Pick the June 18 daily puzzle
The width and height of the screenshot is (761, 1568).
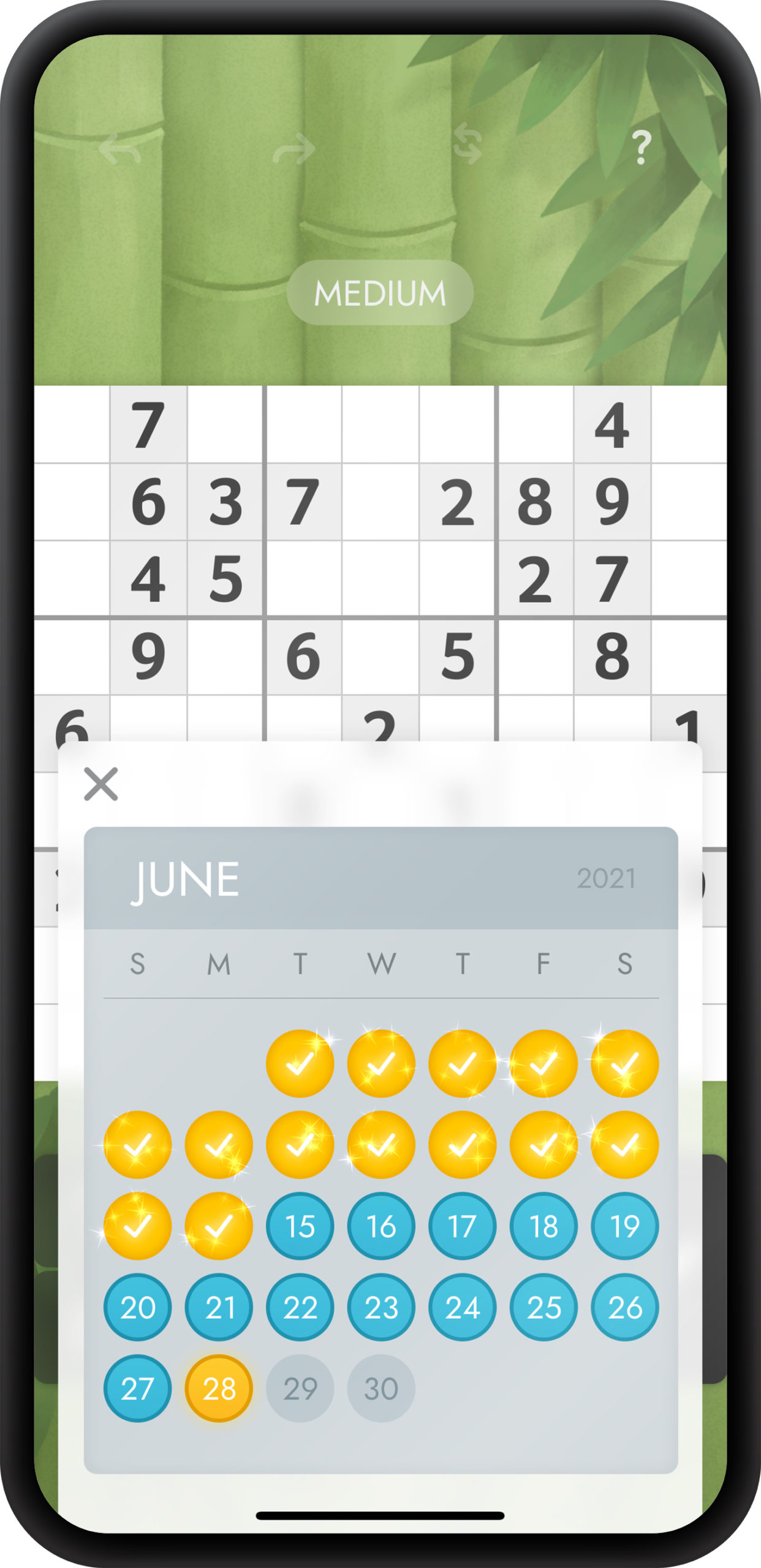[x=543, y=1226]
